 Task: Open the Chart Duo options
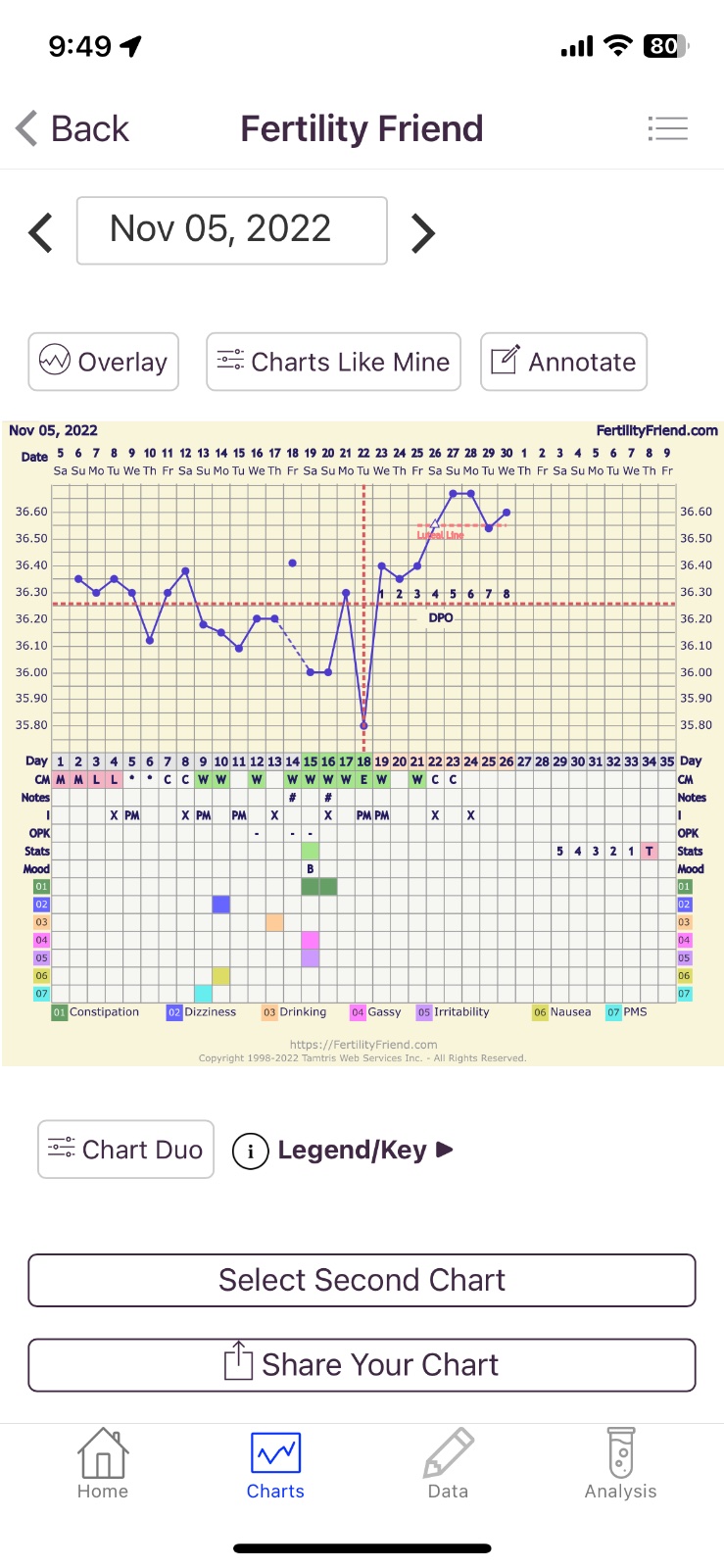click(125, 1150)
